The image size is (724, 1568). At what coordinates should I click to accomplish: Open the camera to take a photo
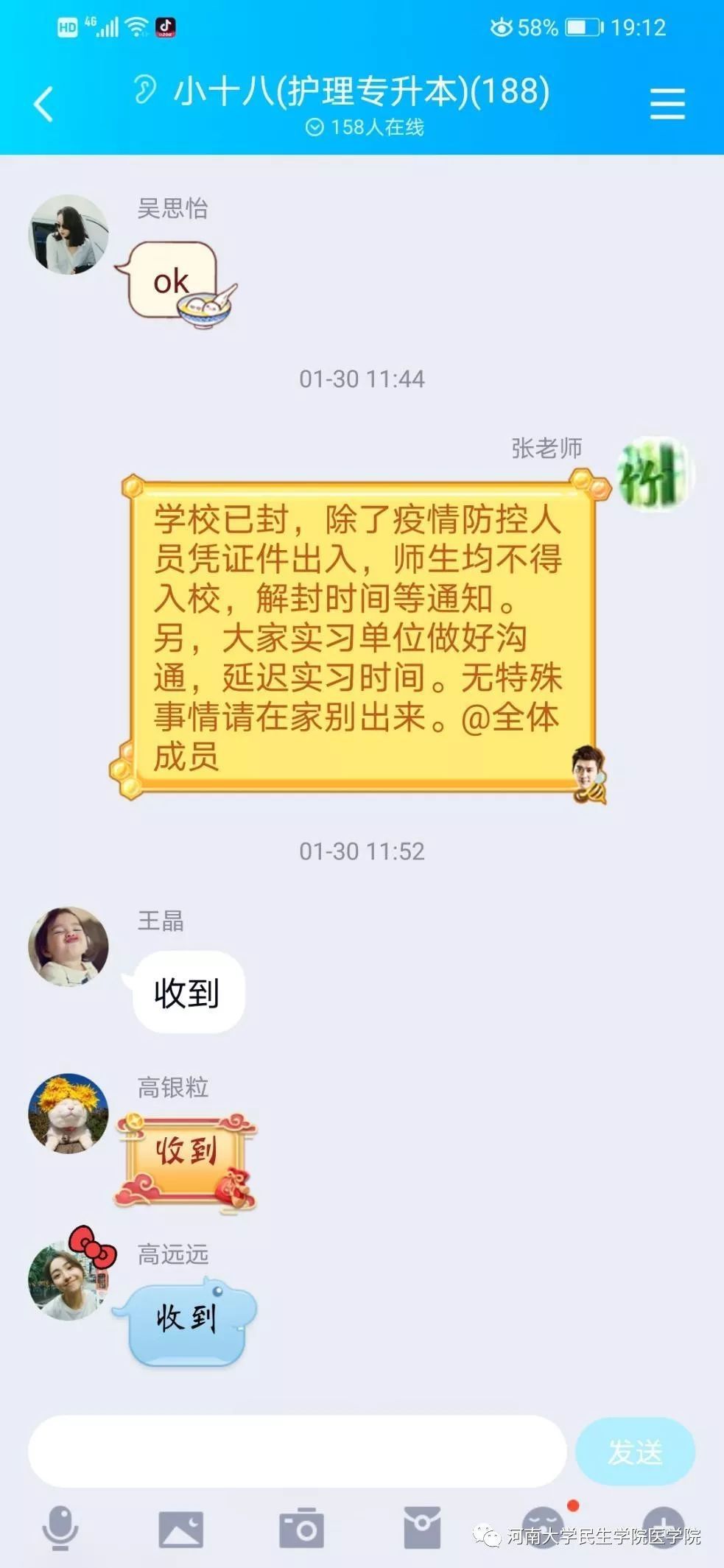pos(301,1528)
